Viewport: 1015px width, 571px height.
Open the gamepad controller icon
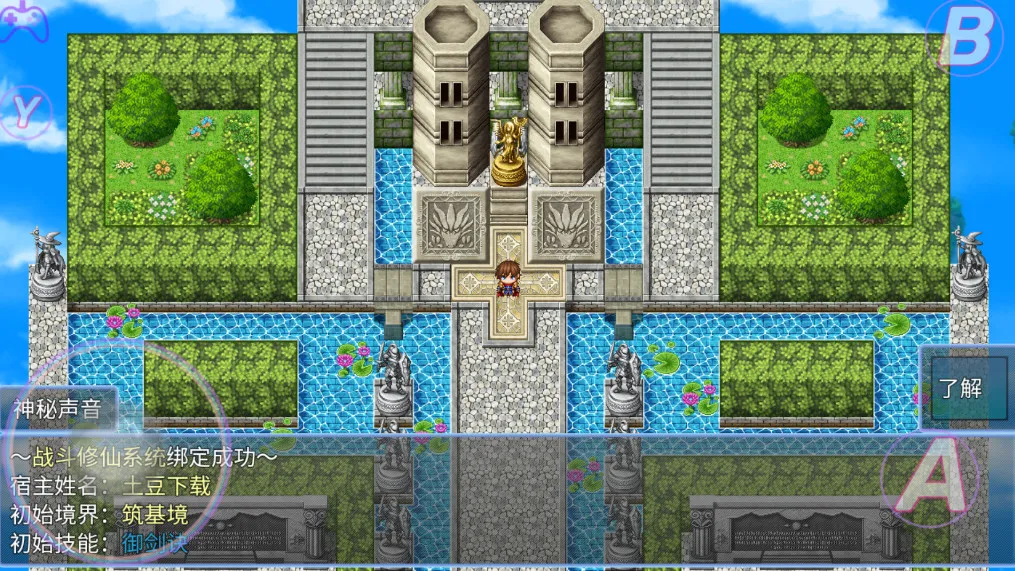pyautogui.click(x=22, y=20)
